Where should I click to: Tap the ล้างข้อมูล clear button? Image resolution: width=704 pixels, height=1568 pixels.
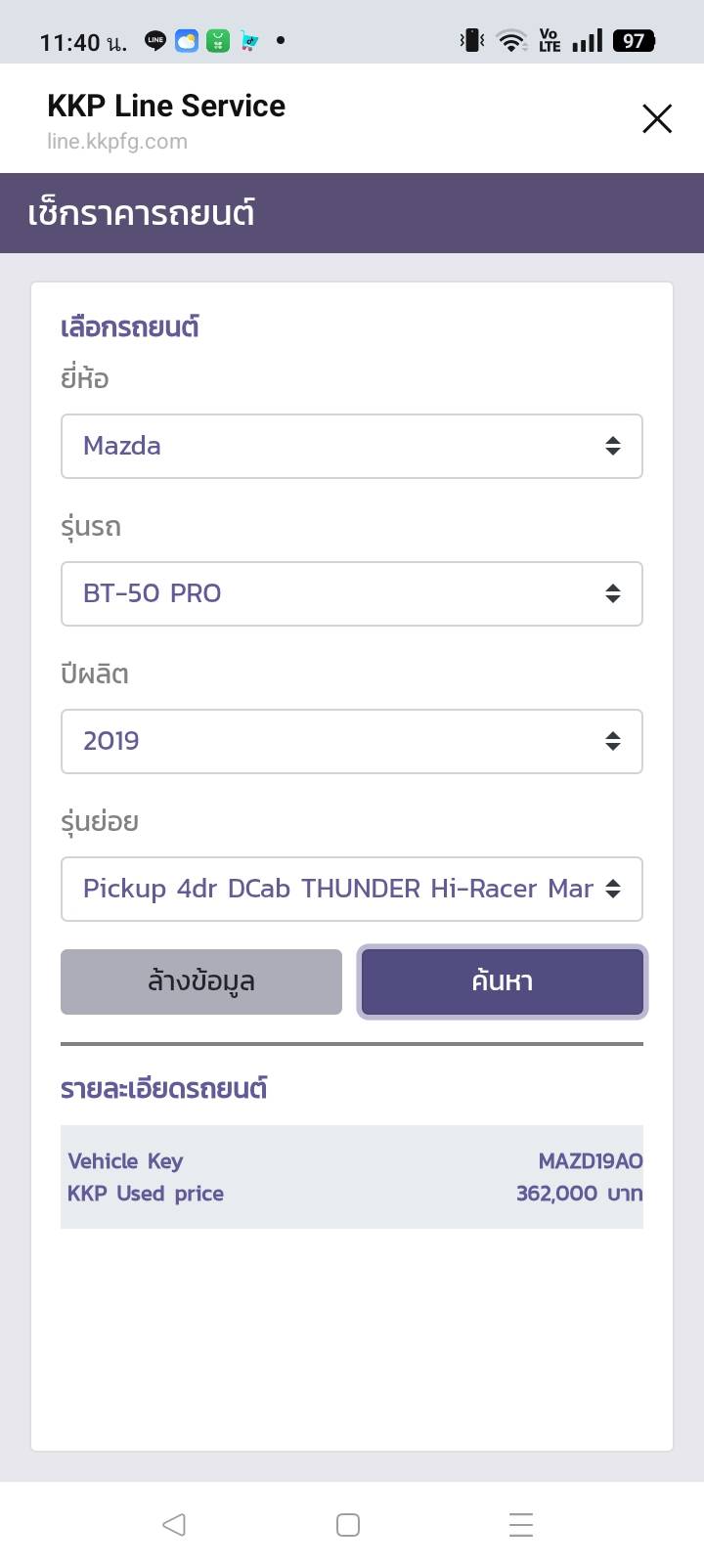(201, 981)
